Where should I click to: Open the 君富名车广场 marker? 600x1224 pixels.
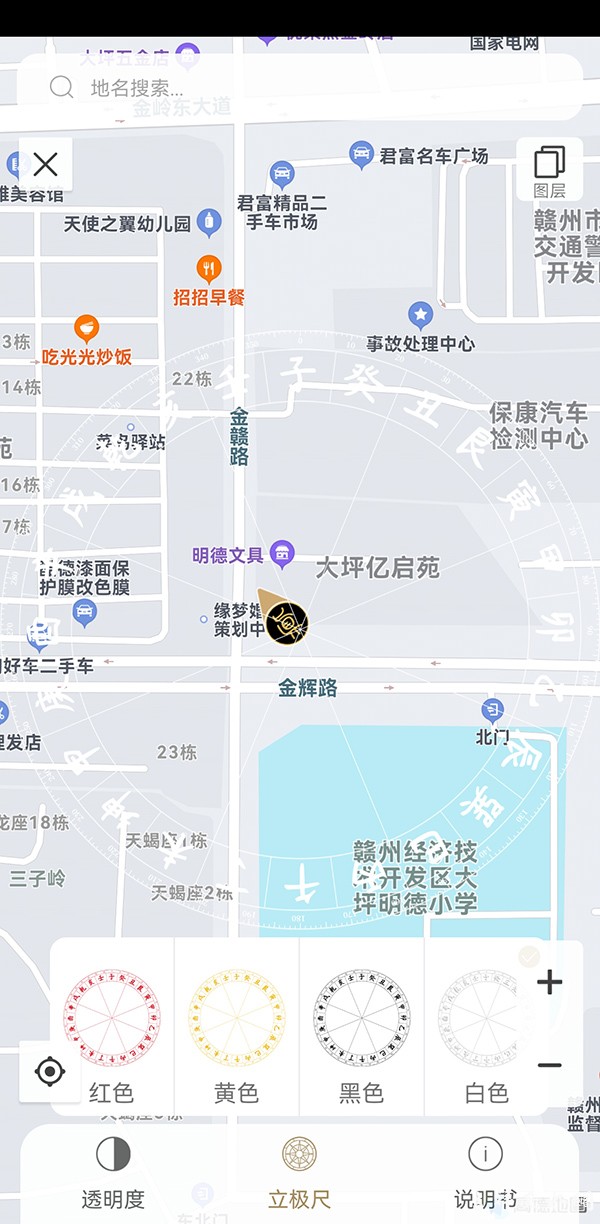point(361,155)
